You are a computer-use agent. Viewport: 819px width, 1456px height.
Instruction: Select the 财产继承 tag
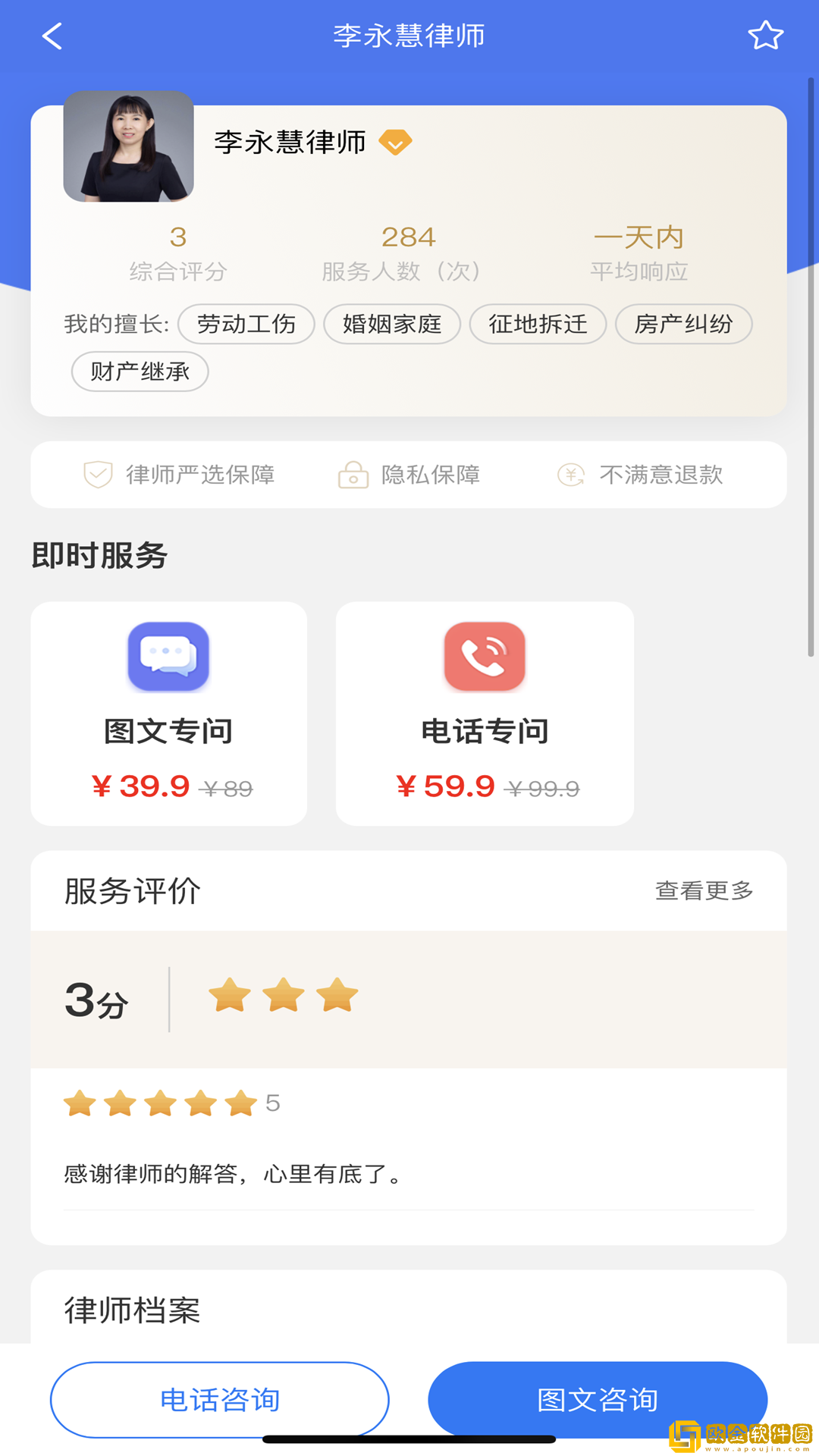140,371
